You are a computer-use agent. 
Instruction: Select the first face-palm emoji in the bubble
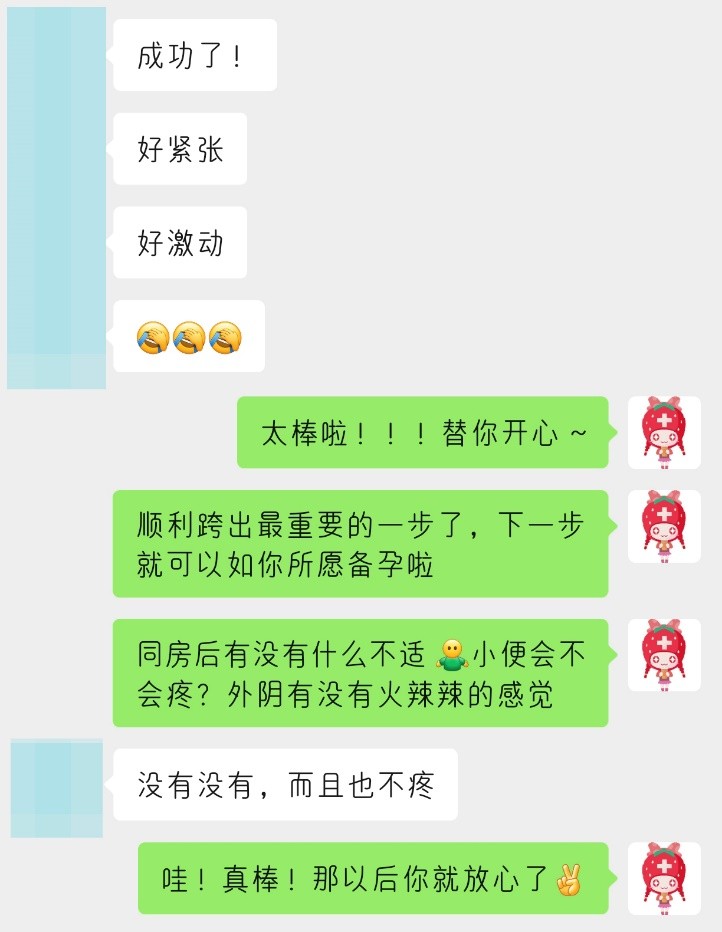pos(152,337)
